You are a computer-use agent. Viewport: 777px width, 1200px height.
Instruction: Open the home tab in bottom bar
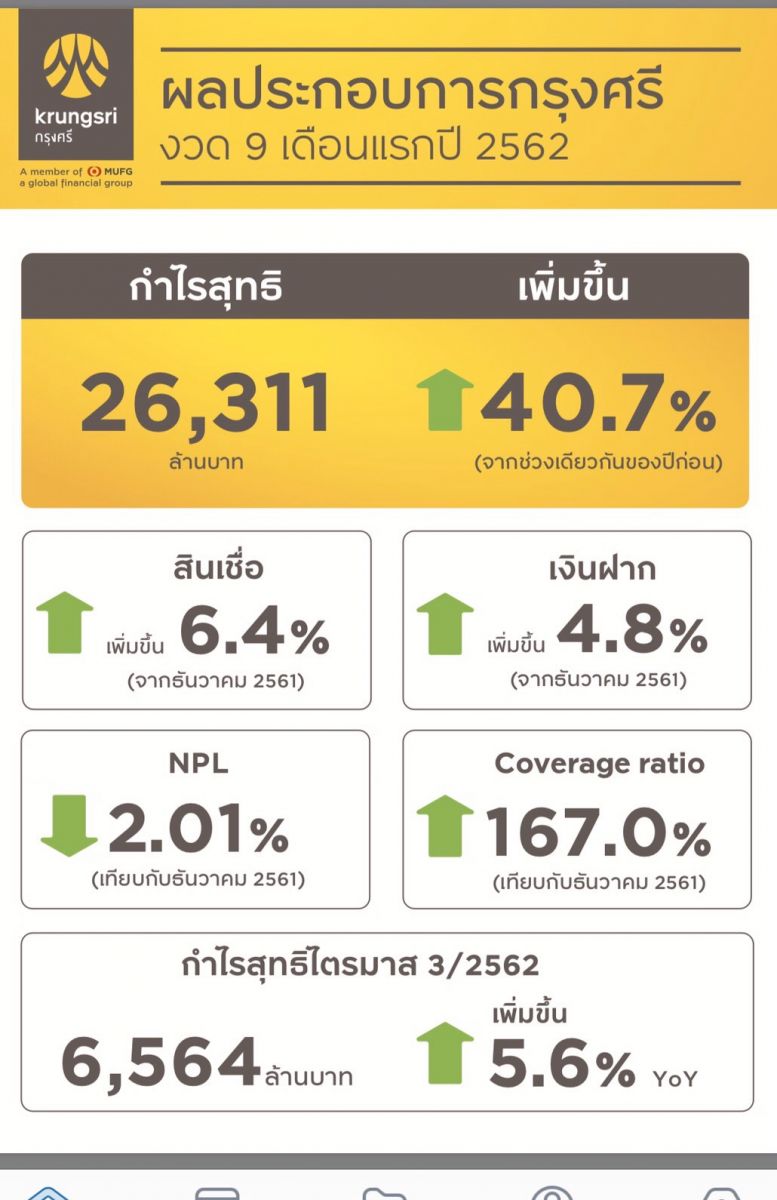tap(47, 1192)
